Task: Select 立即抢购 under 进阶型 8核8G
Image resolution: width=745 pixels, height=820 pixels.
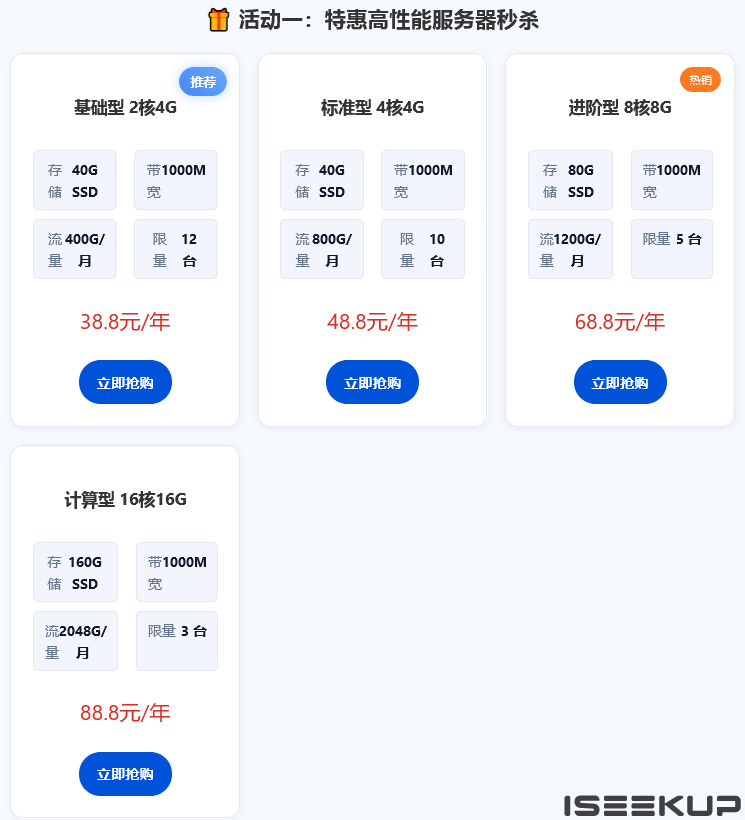Action: (x=620, y=382)
